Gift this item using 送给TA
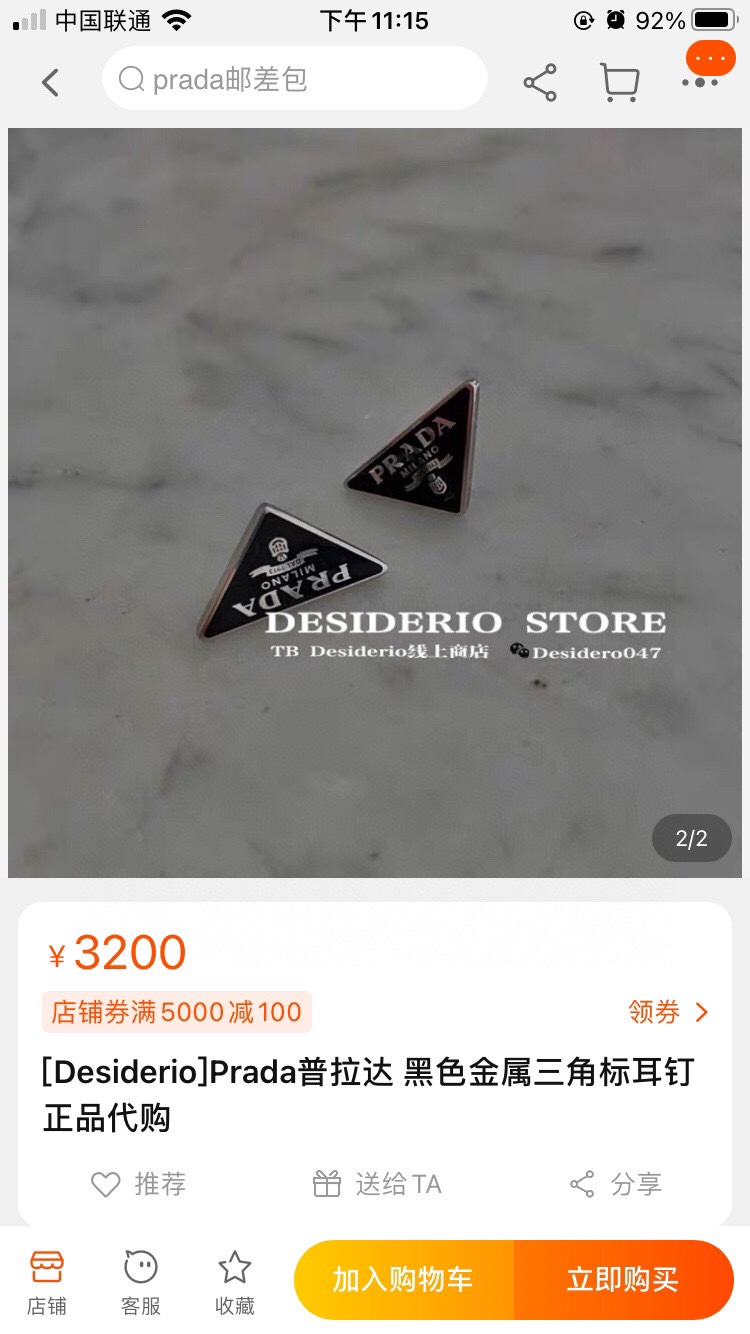The height and width of the screenshot is (1334, 750). click(377, 1184)
